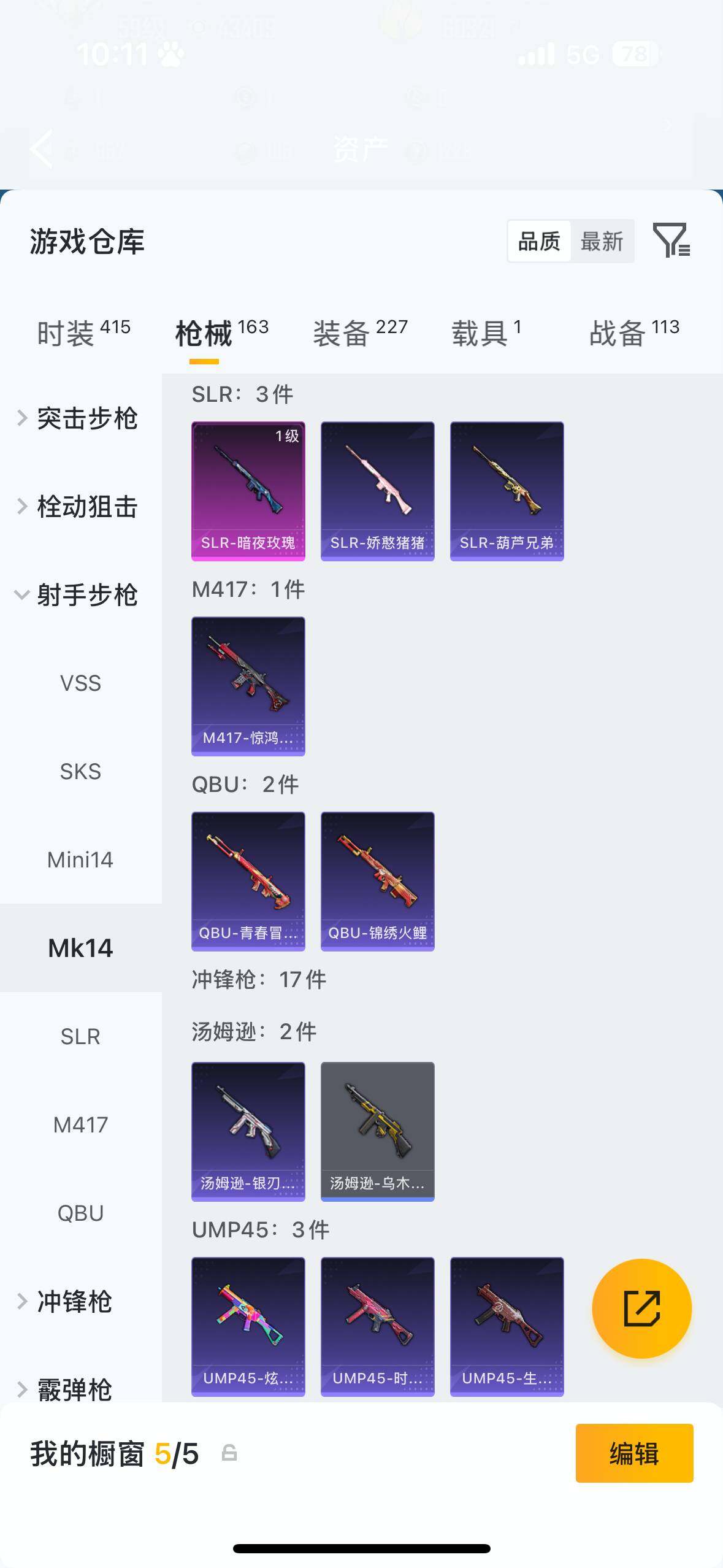
Task: Tap the 编辑 button for 我的橱窗
Action: pyautogui.click(x=634, y=1453)
